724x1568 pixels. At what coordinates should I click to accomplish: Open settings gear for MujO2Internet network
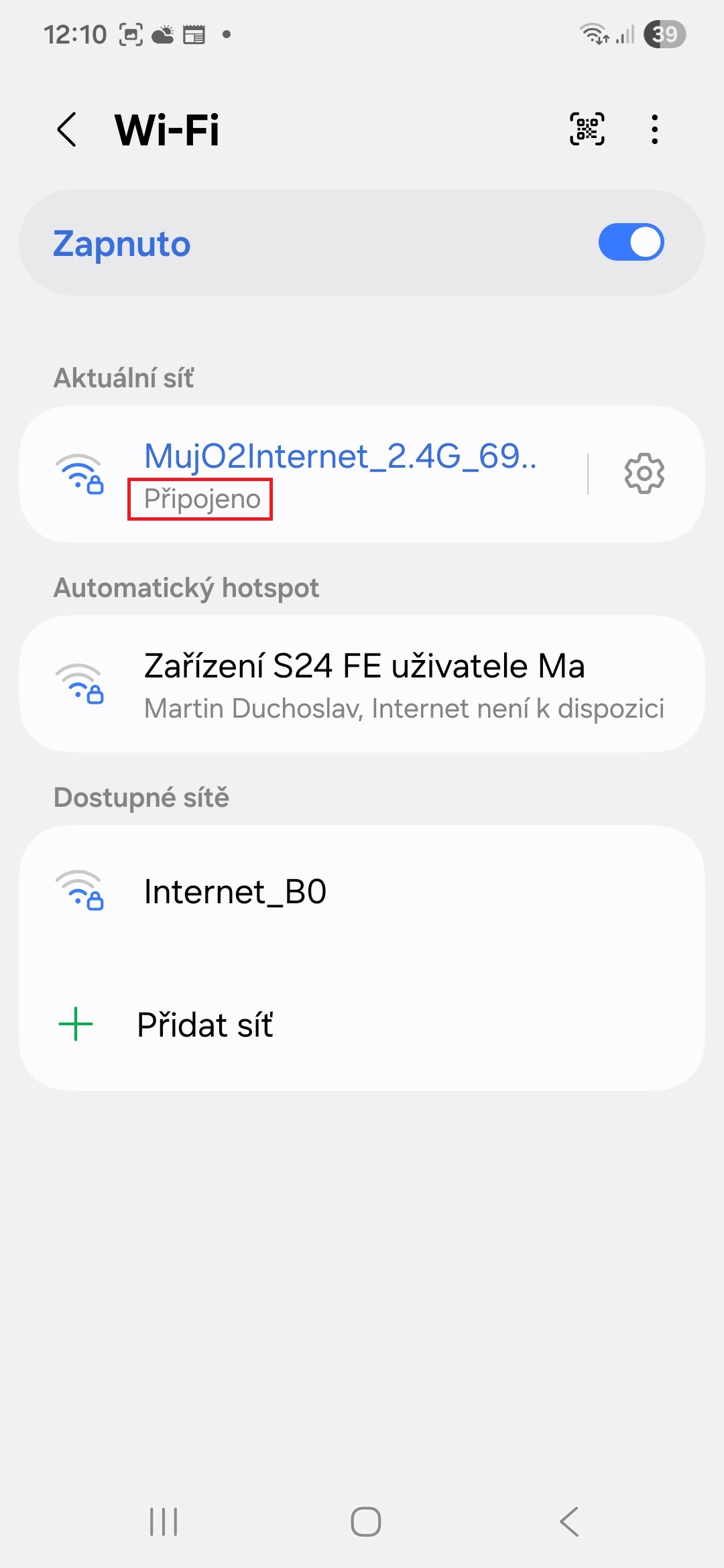point(644,474)
